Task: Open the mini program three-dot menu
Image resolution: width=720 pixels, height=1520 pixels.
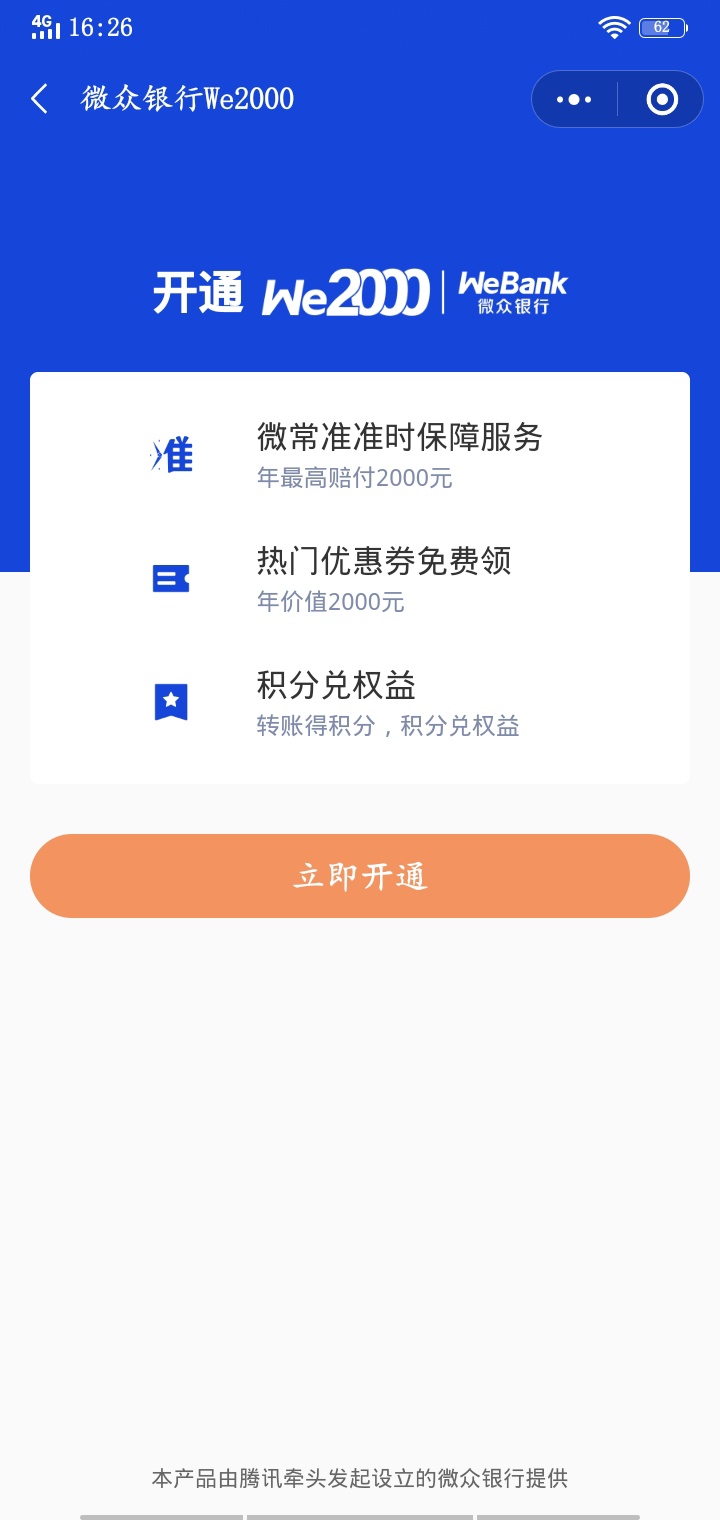Action: 574,99
